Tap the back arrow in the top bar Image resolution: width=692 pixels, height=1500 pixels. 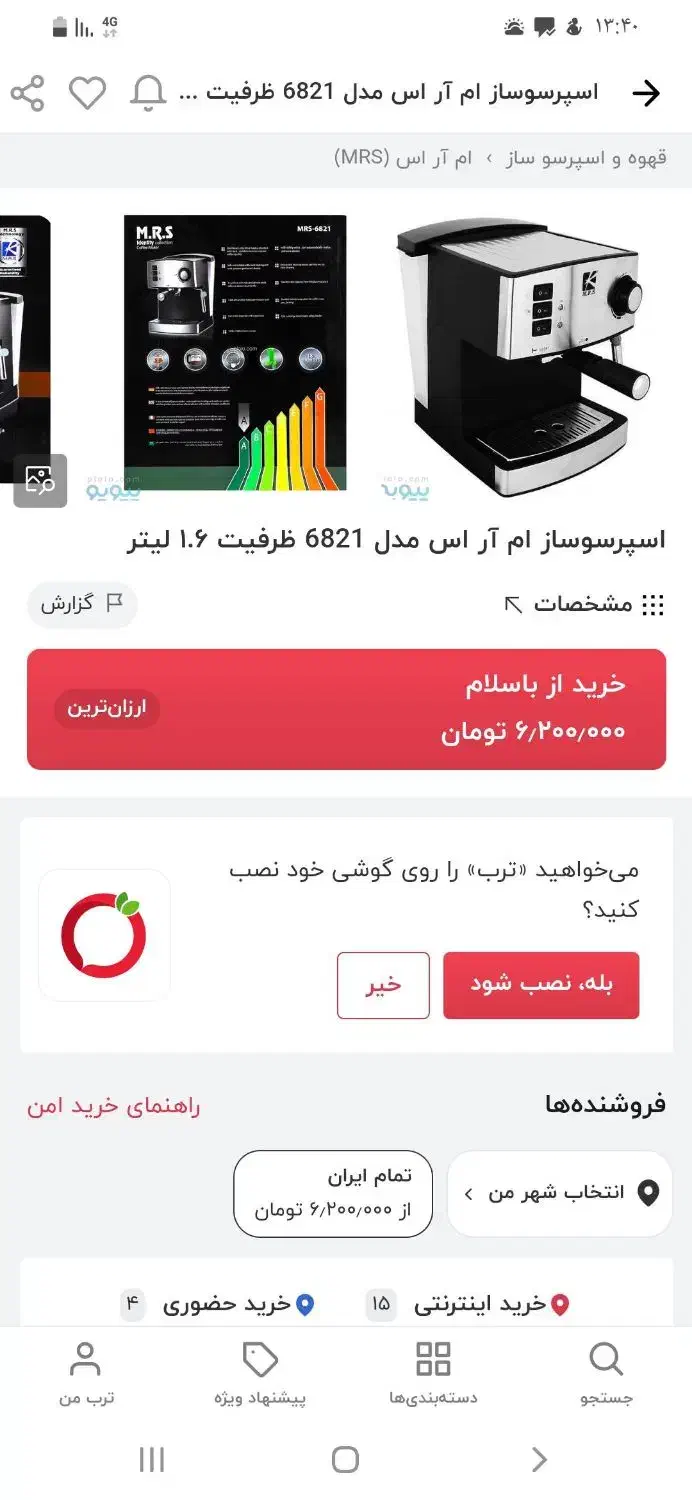[x=647, y=93]
